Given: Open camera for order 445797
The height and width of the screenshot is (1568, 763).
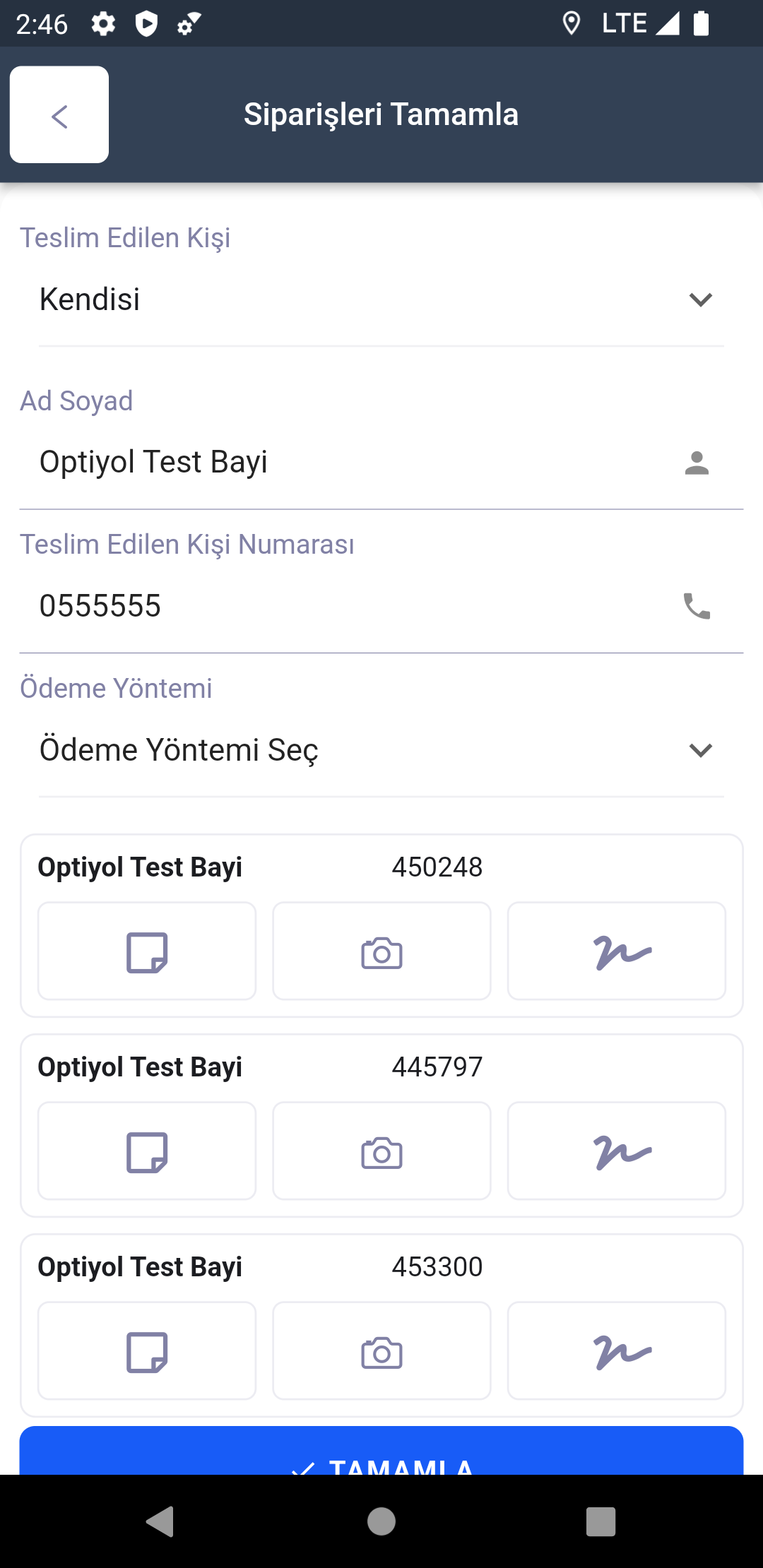Looking at the screenshot, I should pyautogui.click(x=381, y=1151).
